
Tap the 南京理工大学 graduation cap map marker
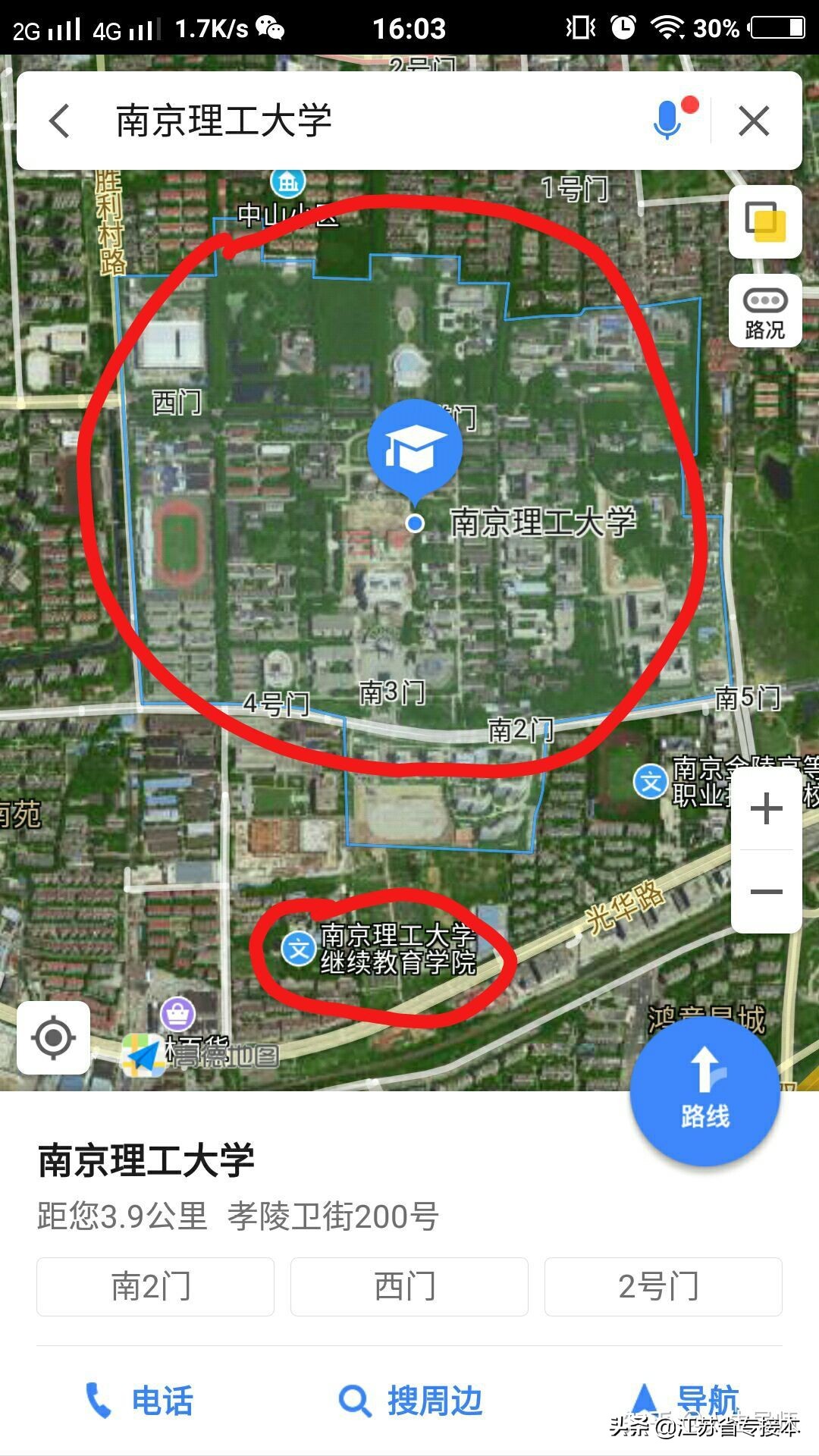click(x=414, y=447)
